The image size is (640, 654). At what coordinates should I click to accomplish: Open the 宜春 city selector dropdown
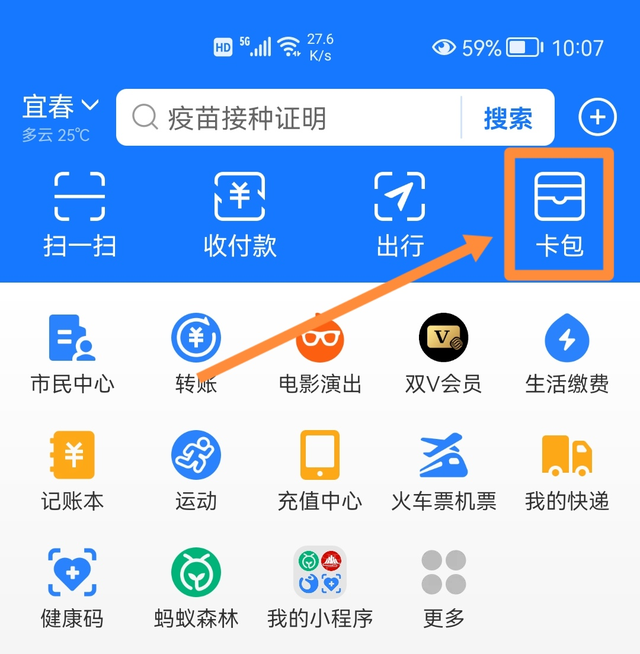pyautogui.click(x=61, y=107)
